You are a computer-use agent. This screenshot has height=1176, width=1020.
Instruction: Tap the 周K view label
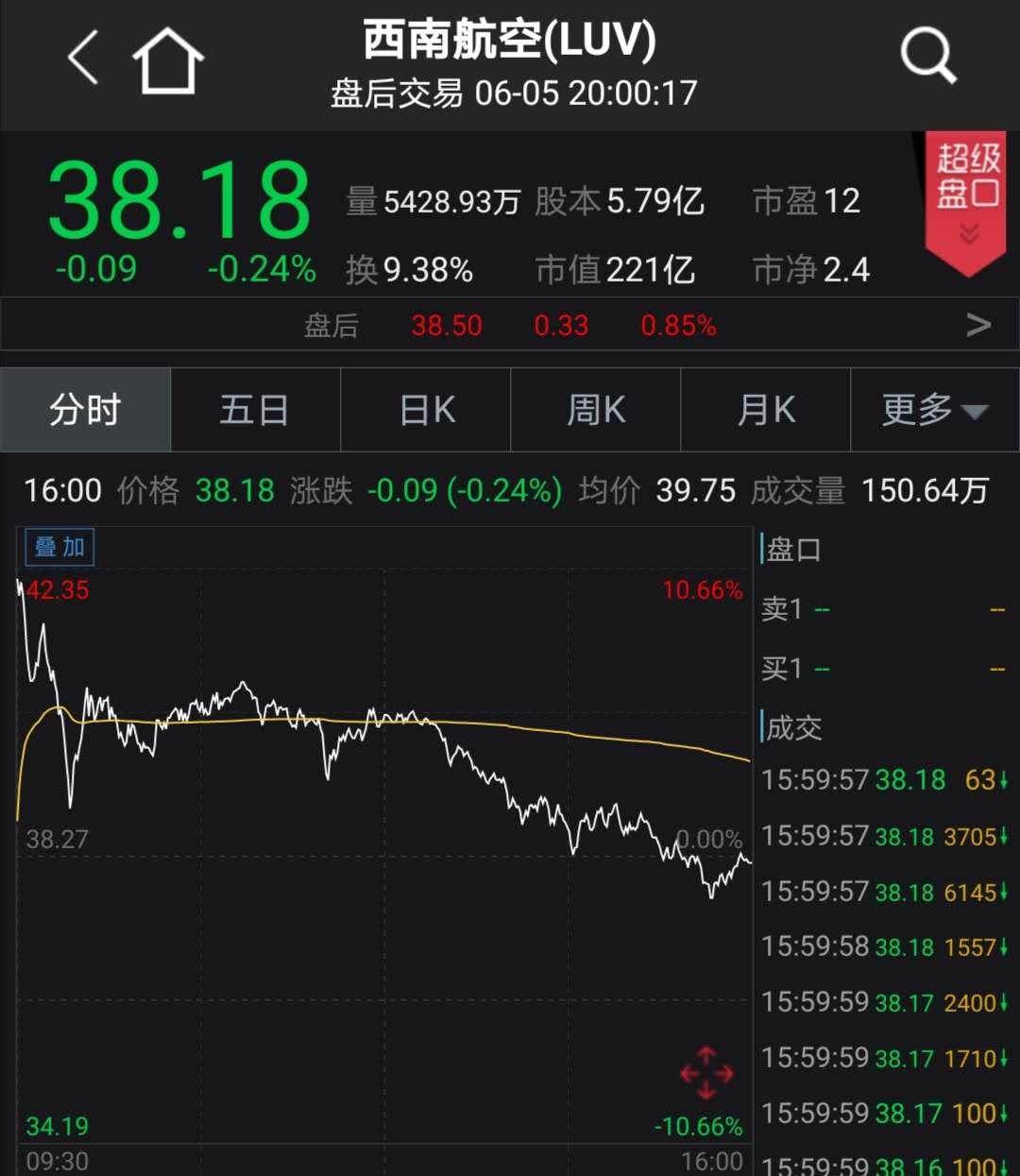(595, 410)
